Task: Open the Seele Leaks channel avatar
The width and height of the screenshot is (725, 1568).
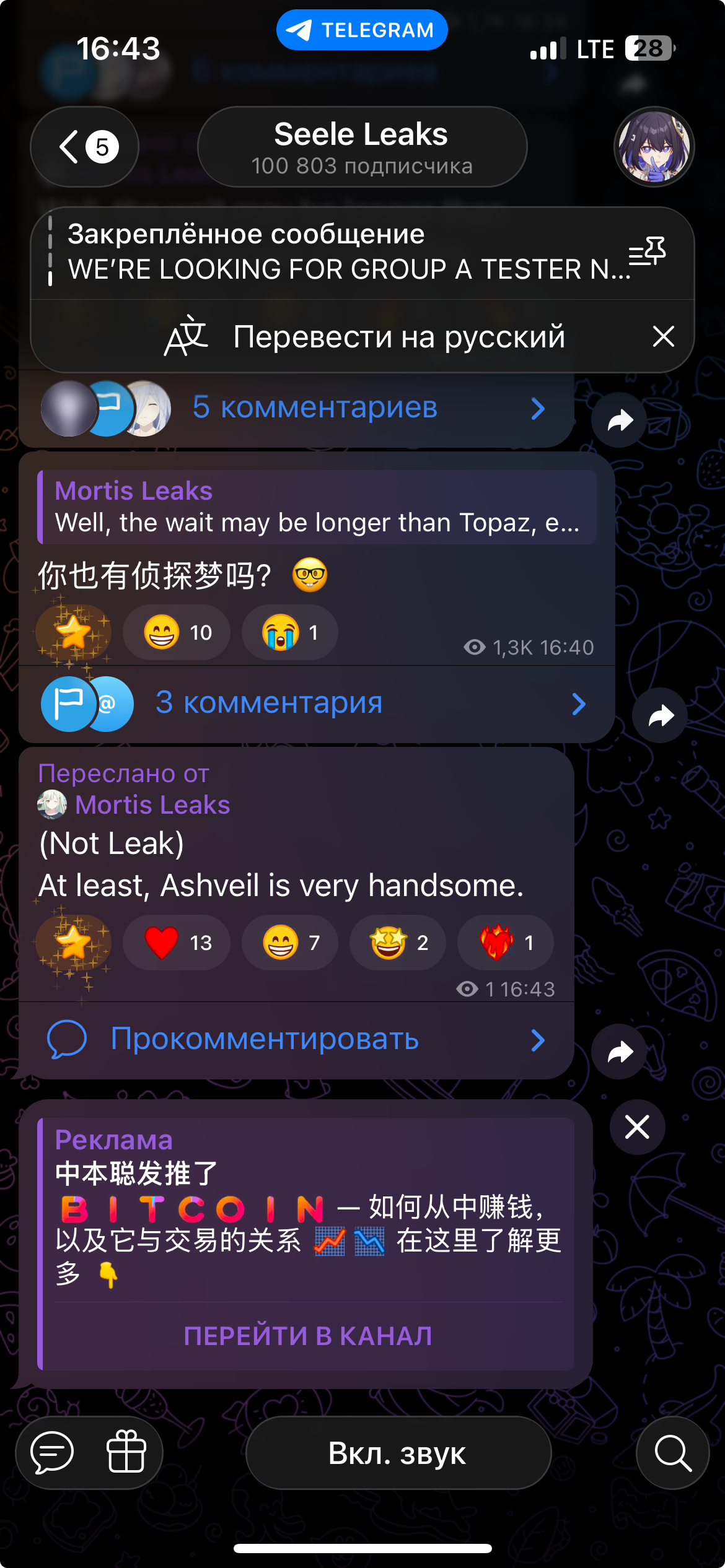Action: pyautogui.click(x=654, y=147)
